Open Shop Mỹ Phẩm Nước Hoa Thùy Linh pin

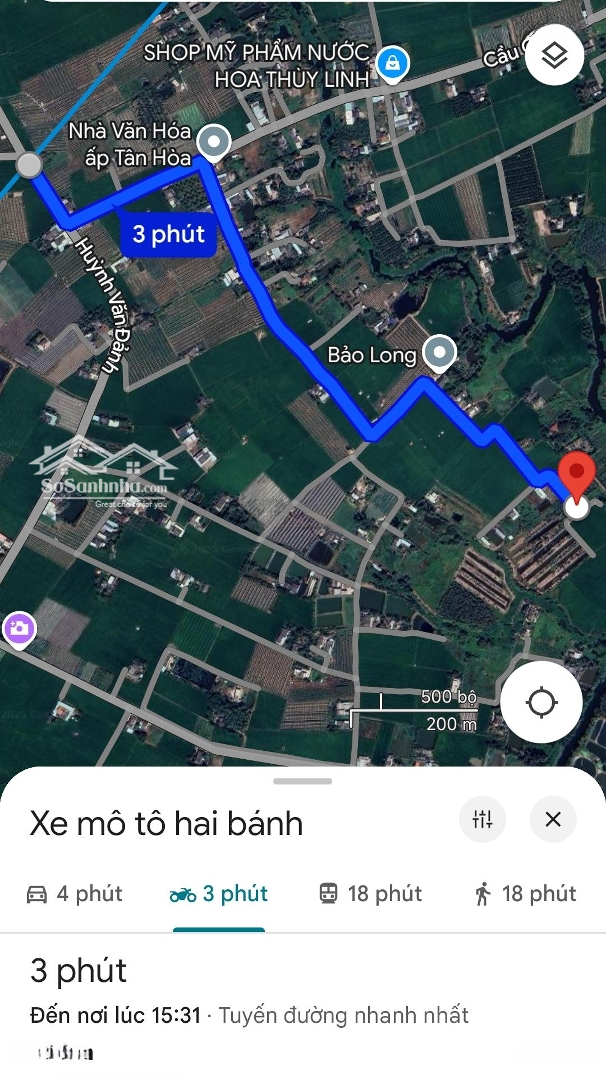click(393, 65)
